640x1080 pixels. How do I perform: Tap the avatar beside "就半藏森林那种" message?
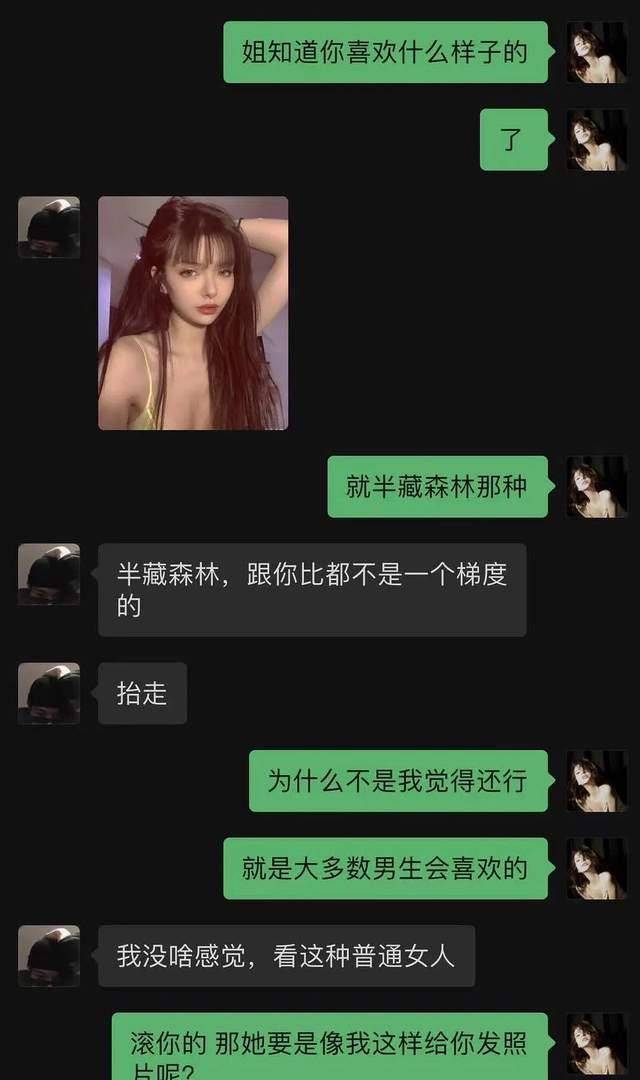(x=597, y=487)
